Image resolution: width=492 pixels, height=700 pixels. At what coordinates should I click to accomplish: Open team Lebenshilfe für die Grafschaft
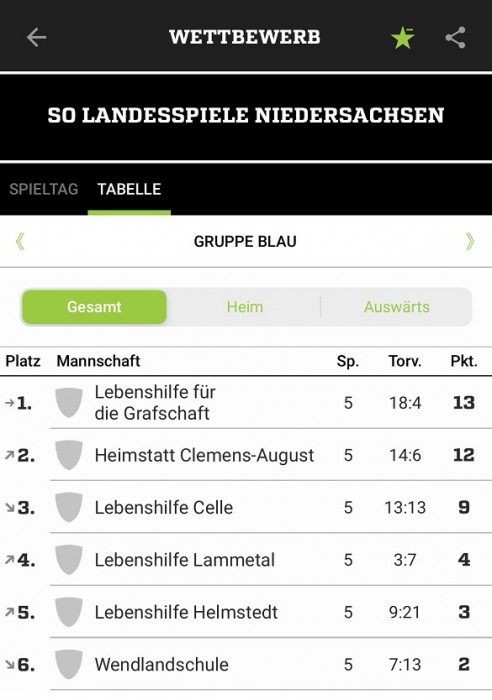(x=246, y=403)
